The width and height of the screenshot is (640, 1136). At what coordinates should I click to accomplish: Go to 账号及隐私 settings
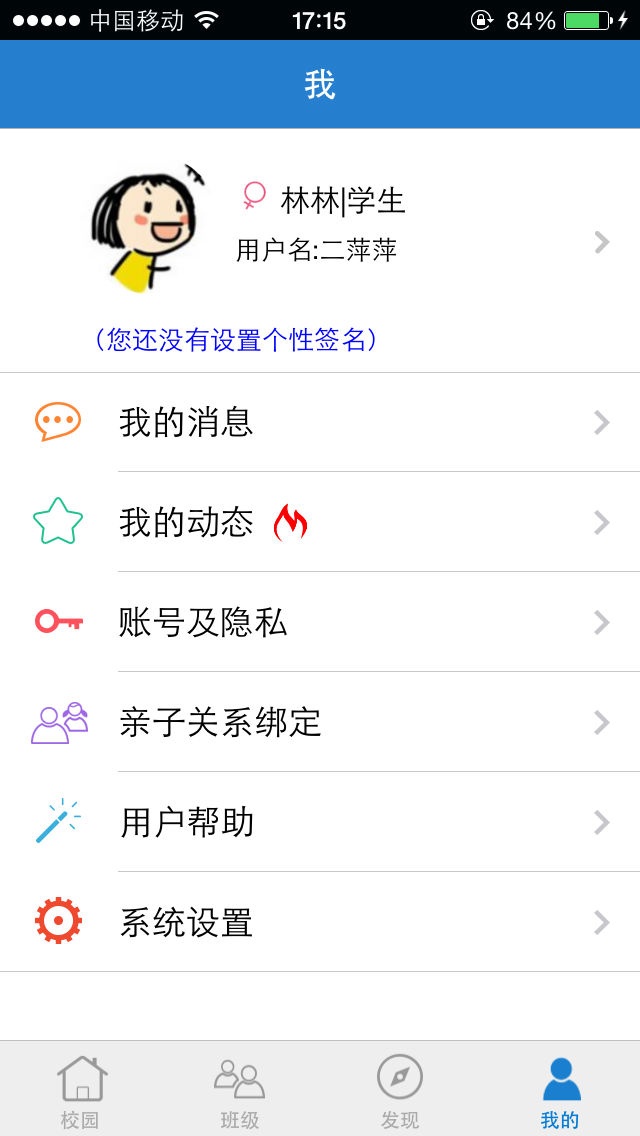[x=320, y=622]
